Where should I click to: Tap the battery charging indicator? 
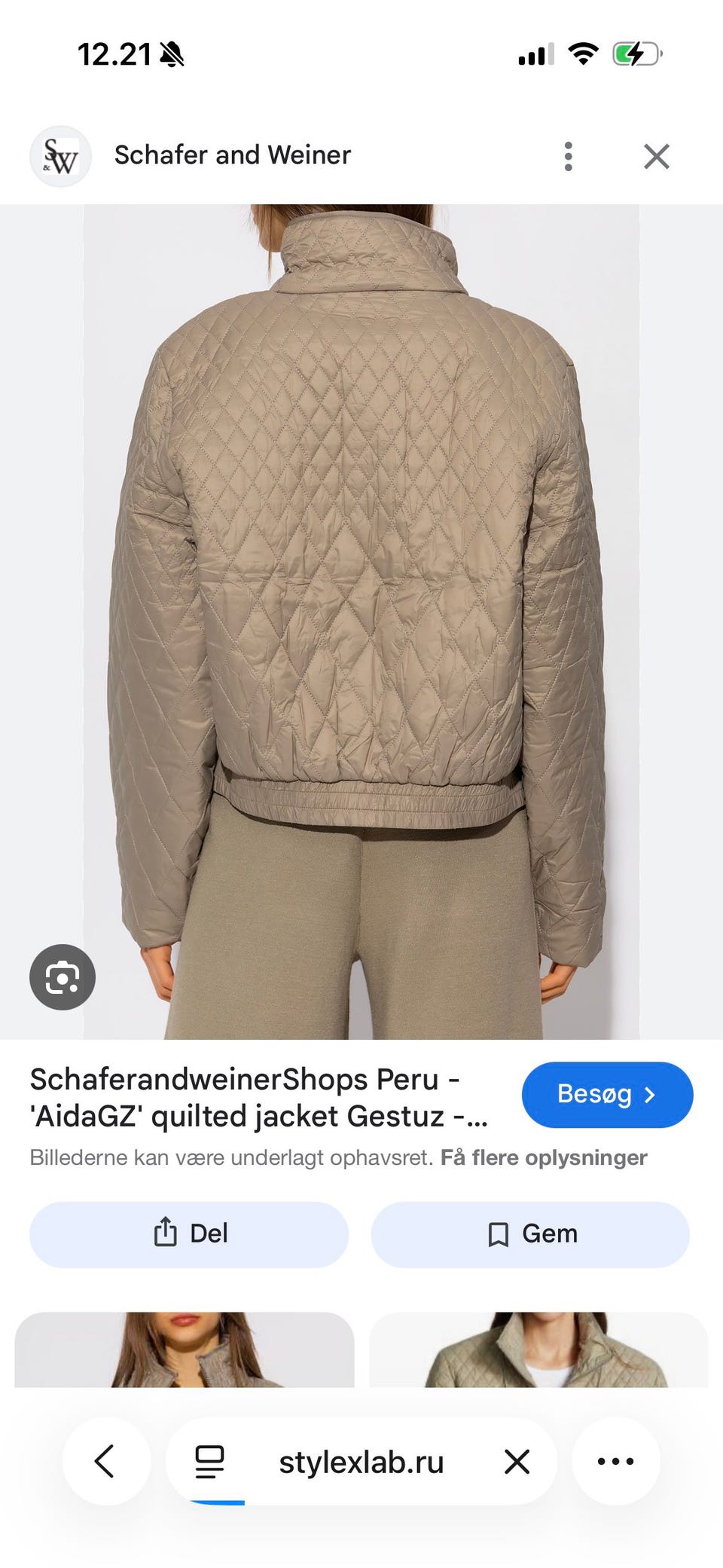[636, 53]
